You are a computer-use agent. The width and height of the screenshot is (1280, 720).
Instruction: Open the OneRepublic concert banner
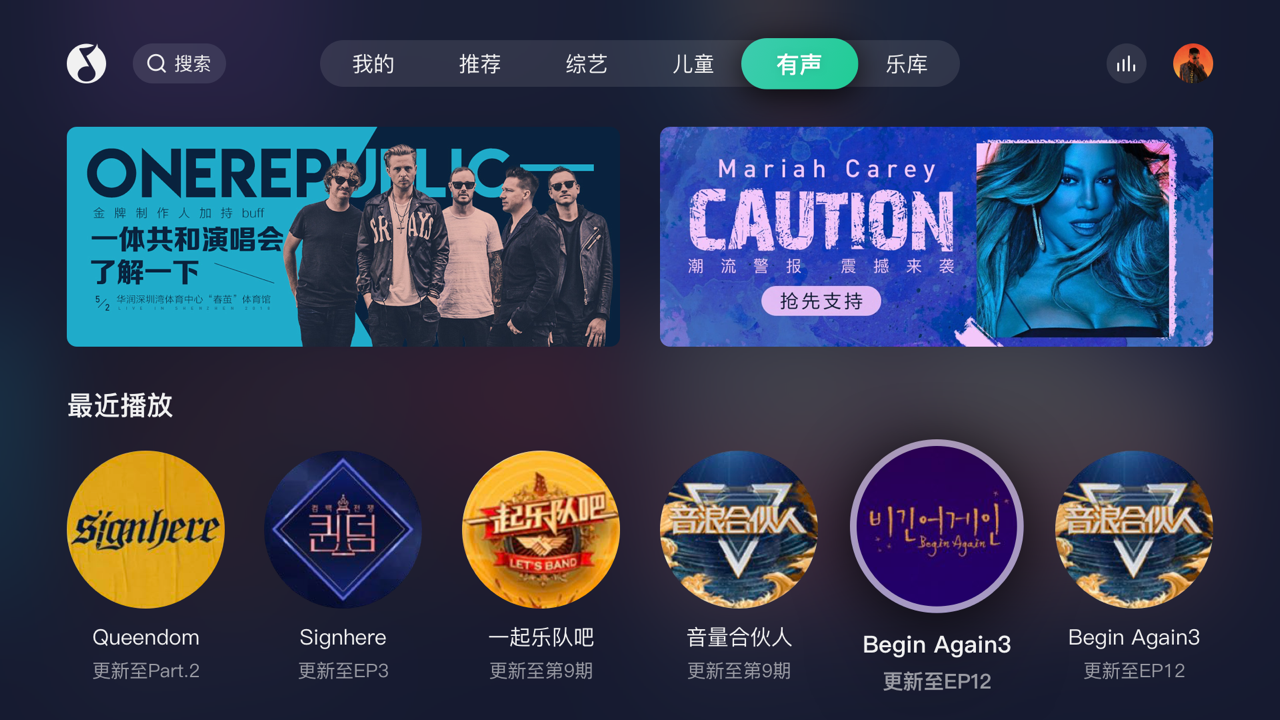point(343,237)
